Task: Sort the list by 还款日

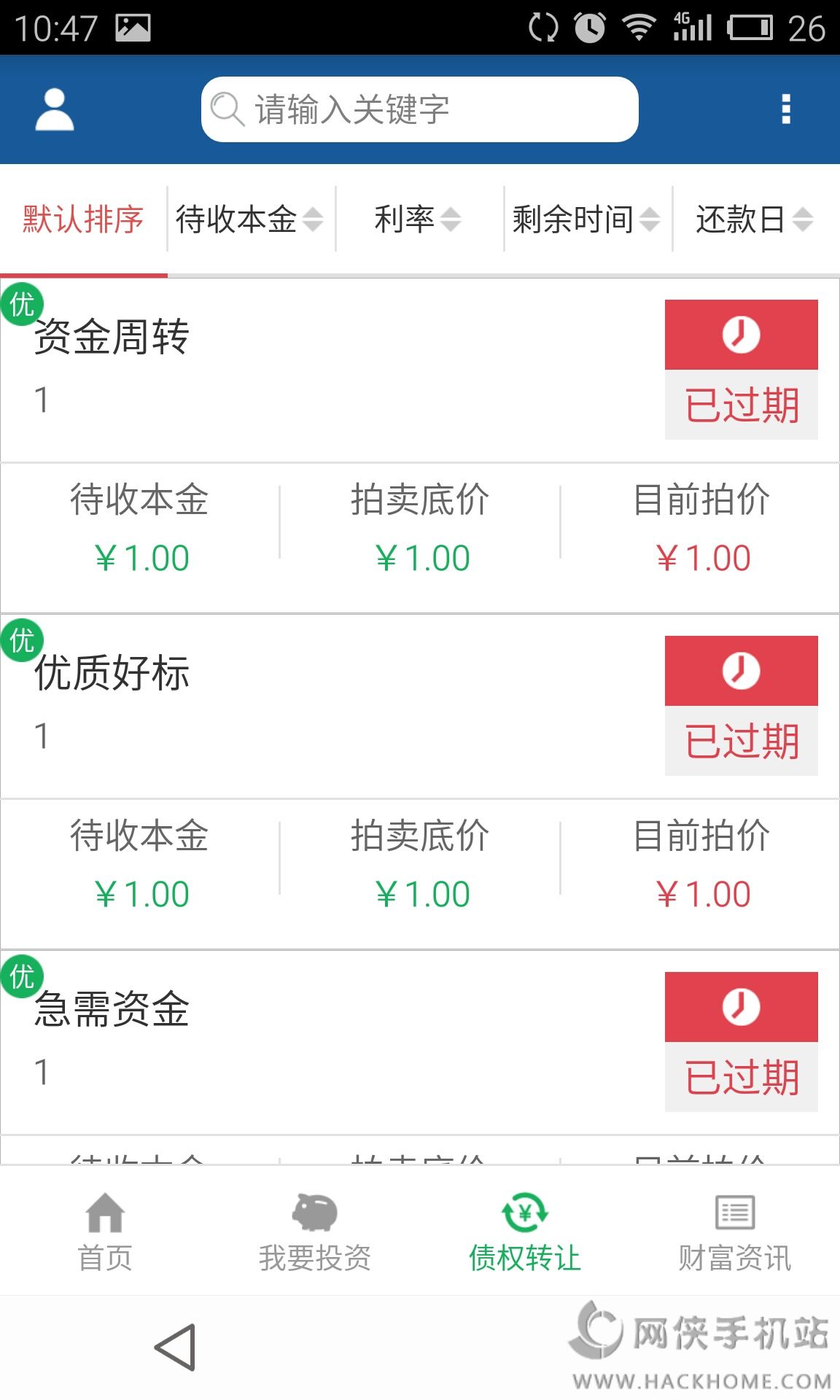Action: (x=755, y=219)
